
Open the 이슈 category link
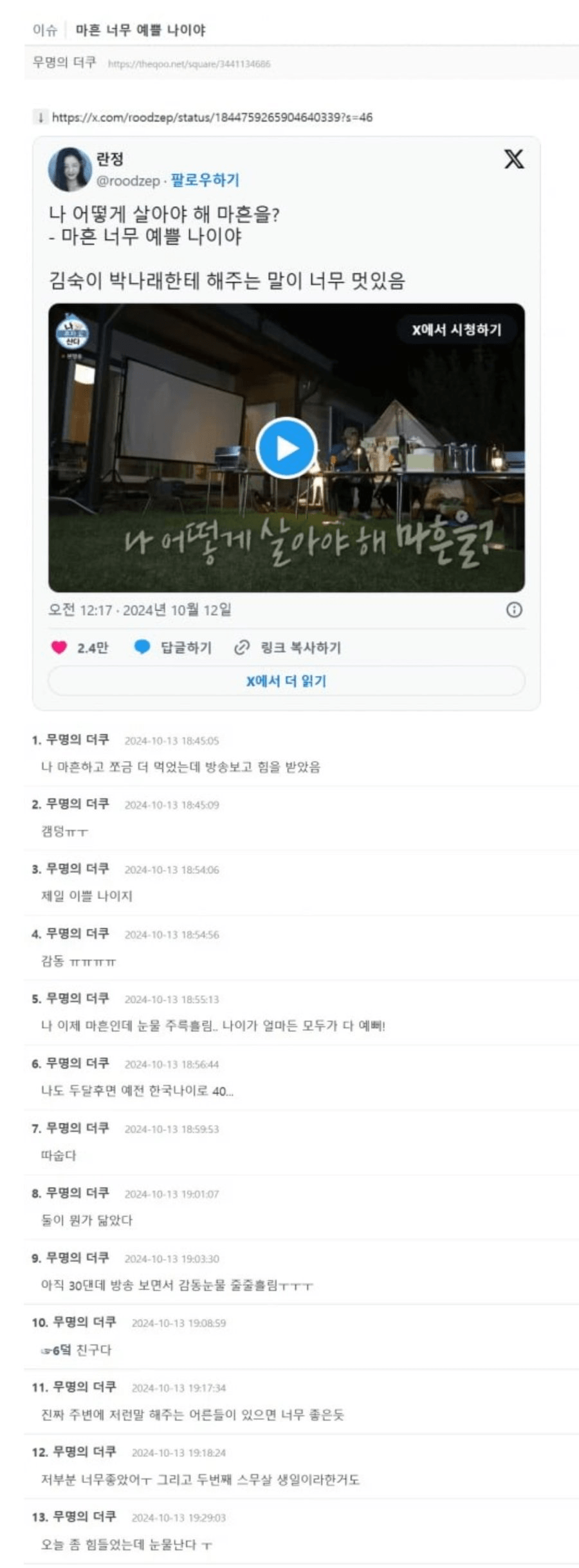coord(44,30)
